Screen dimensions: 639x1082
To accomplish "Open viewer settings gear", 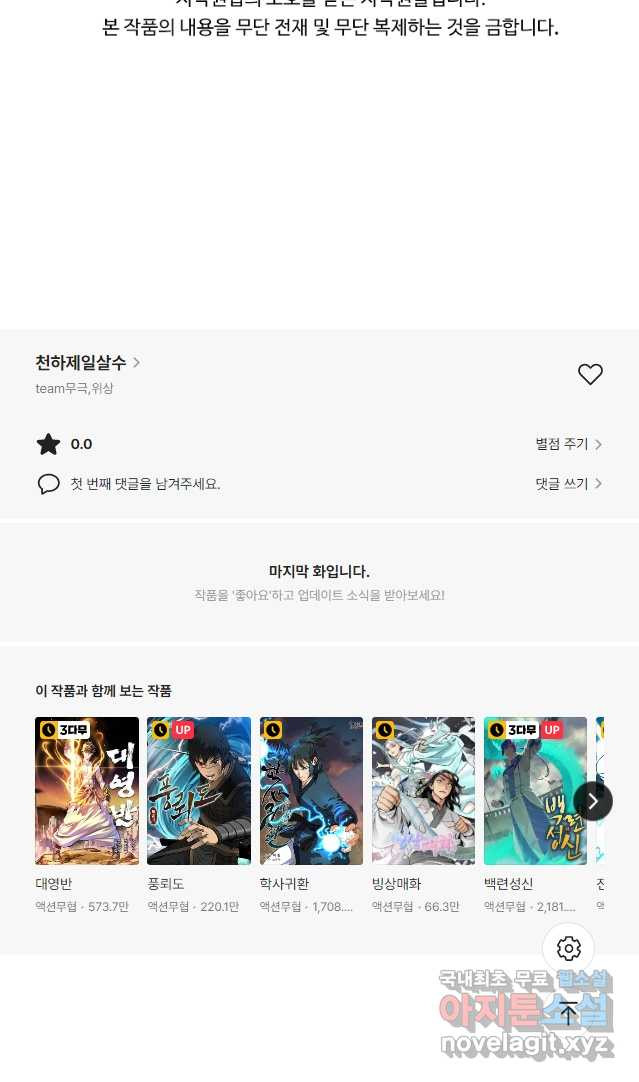I will [x=568, y=949].
